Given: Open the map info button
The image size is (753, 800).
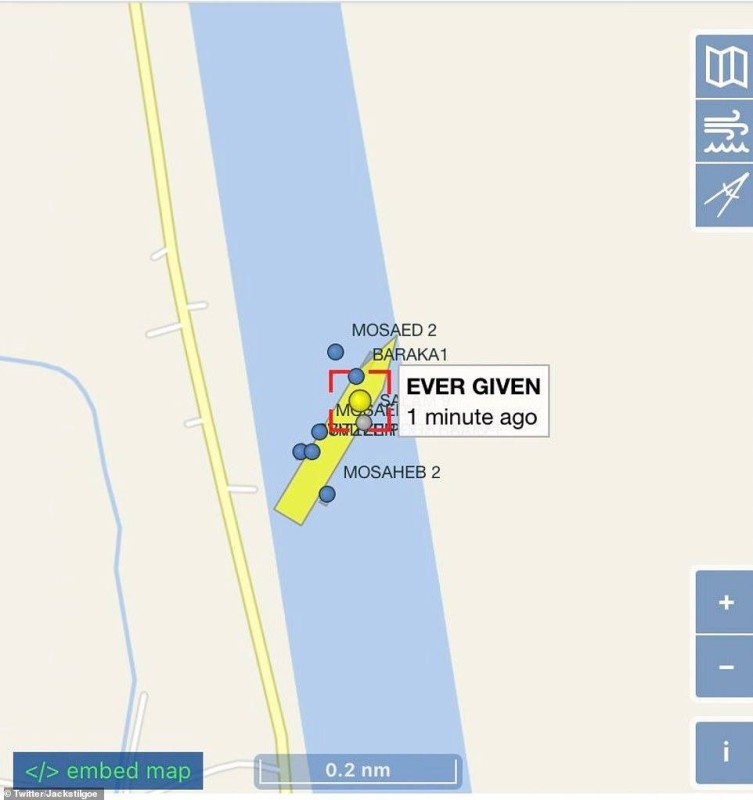Looking at the screenshot, I should pos(725,750).
